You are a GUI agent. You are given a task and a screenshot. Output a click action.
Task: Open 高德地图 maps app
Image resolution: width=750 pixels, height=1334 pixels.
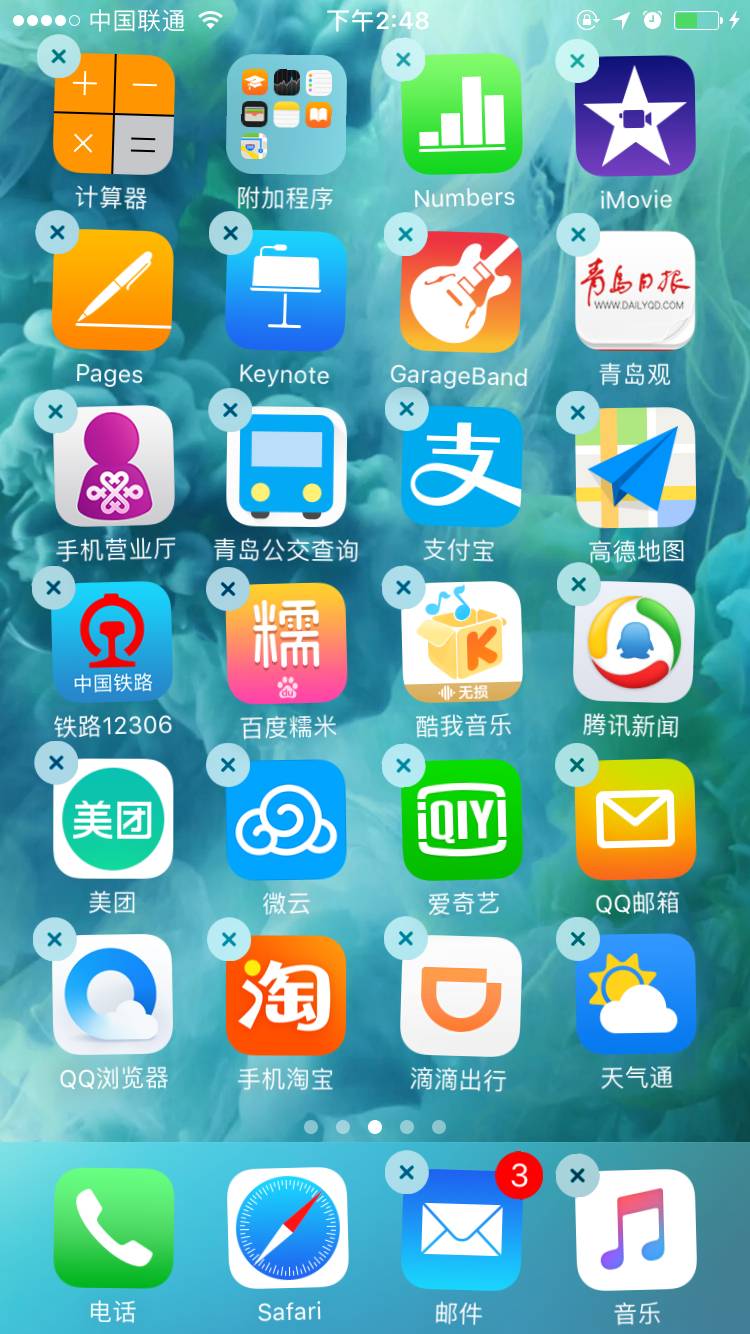(x=635, y=466)
